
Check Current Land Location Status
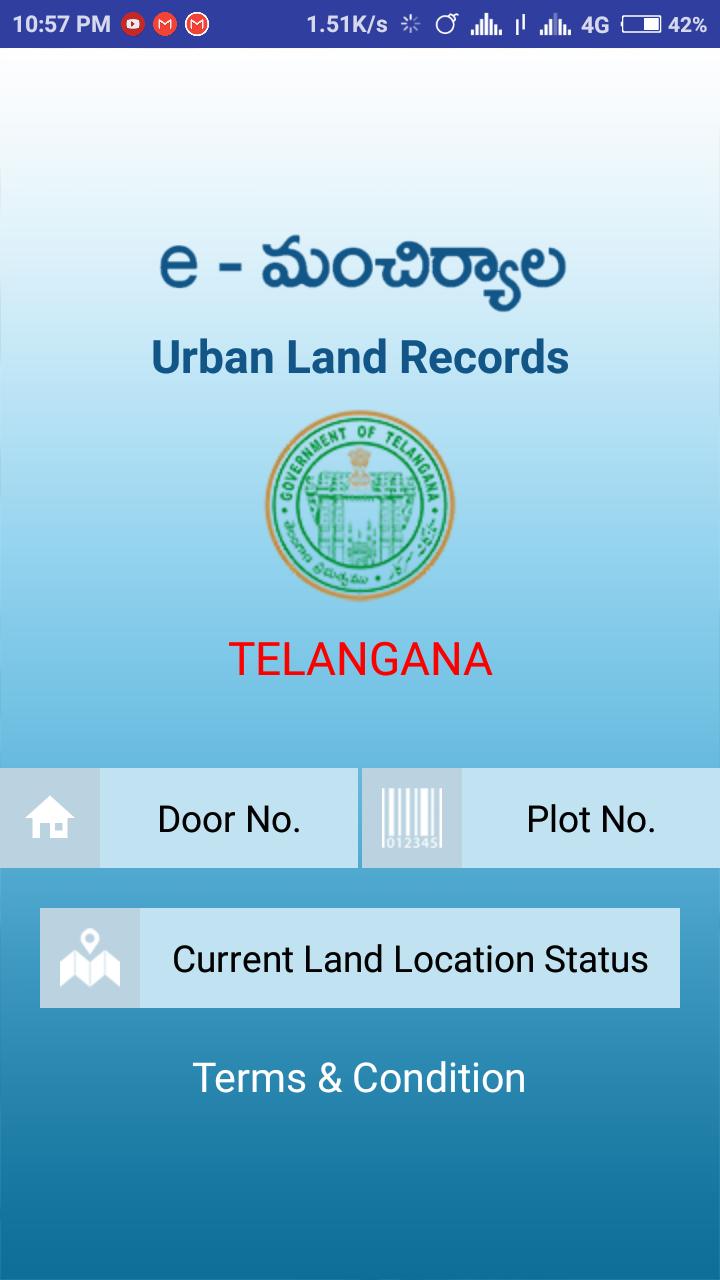[x=409, y=959]
